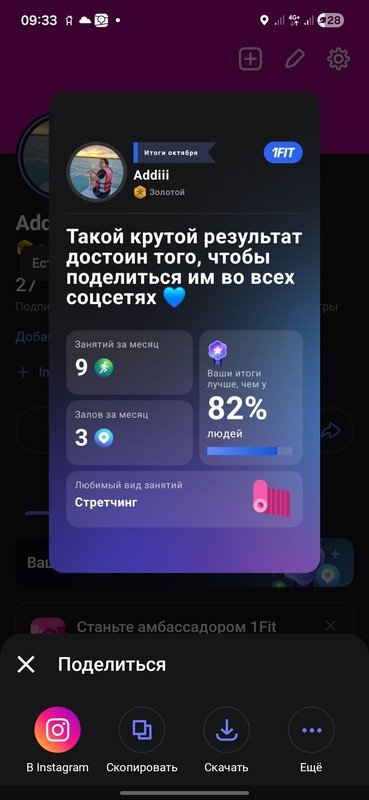This screenshot has height=800, width=369.
Task: Download the card with Скачать
Action: click(x=227, y=730)
